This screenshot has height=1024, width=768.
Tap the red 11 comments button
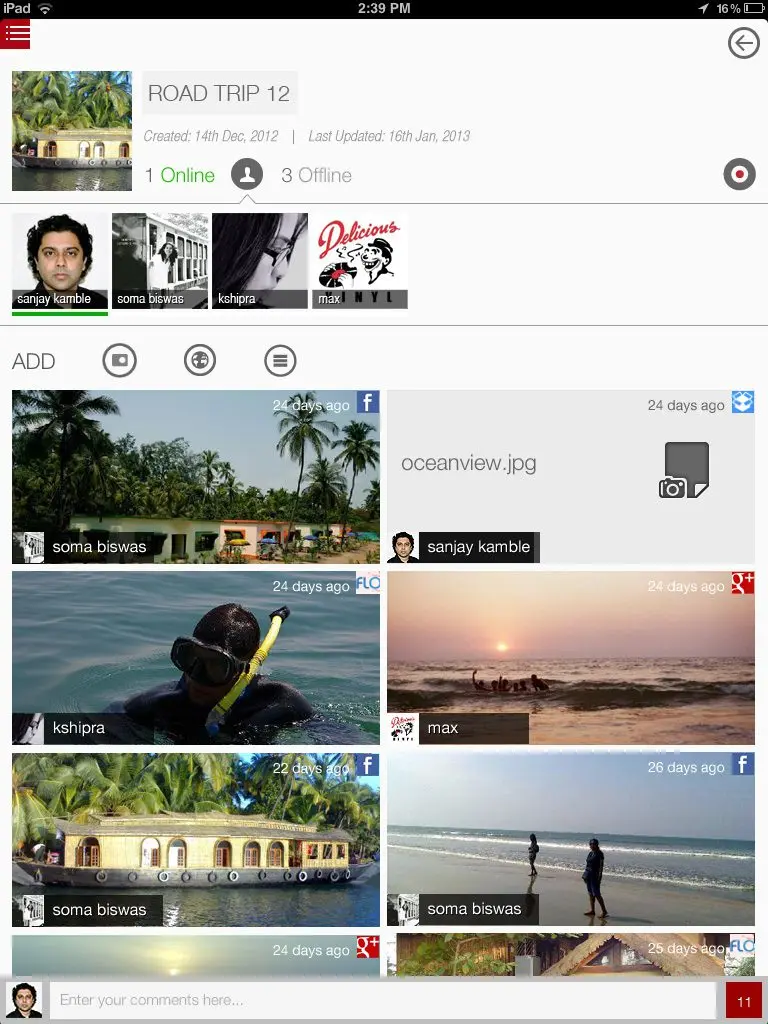click(x=744, y=1000)
